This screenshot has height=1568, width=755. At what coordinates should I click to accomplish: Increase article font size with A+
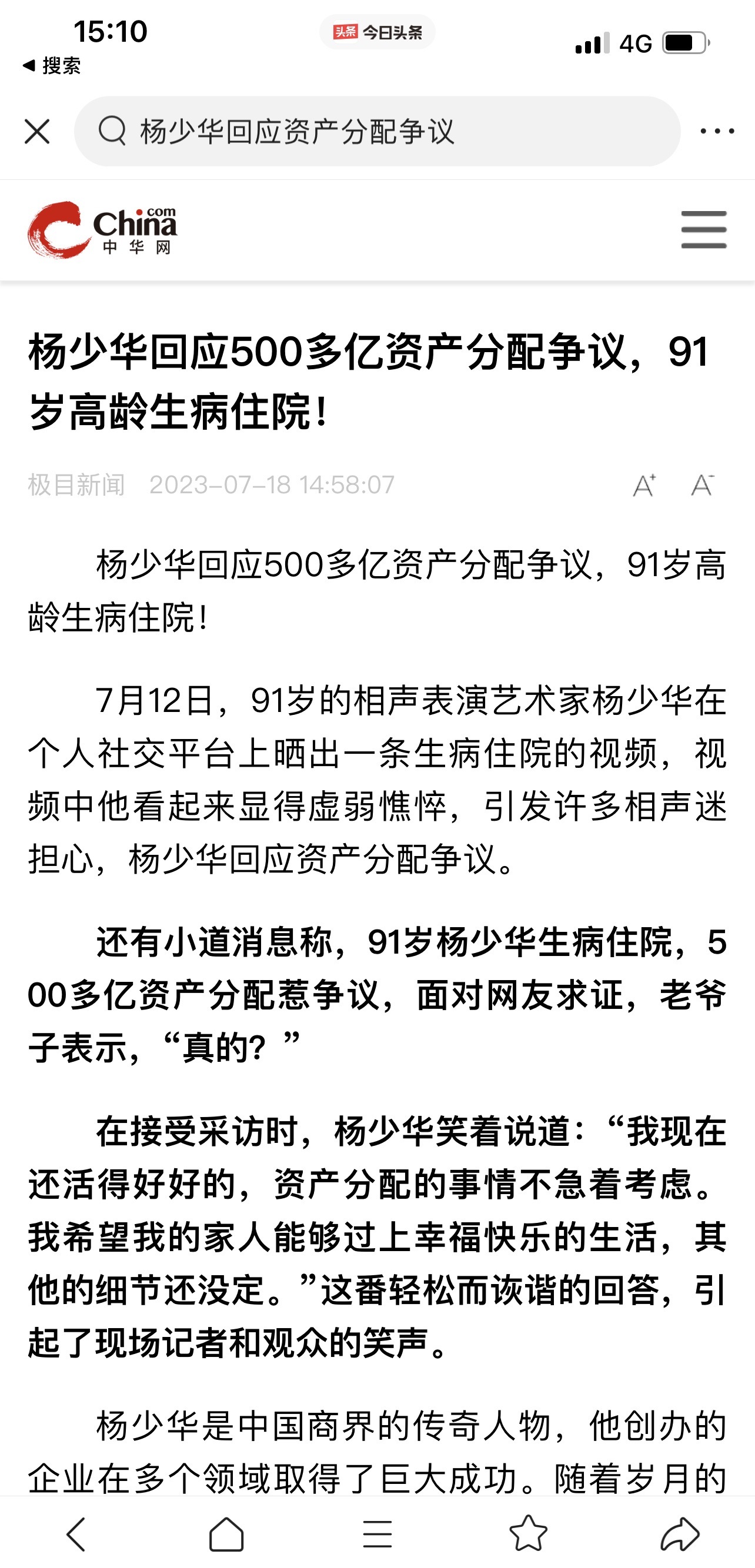click(x=644, y=485)
